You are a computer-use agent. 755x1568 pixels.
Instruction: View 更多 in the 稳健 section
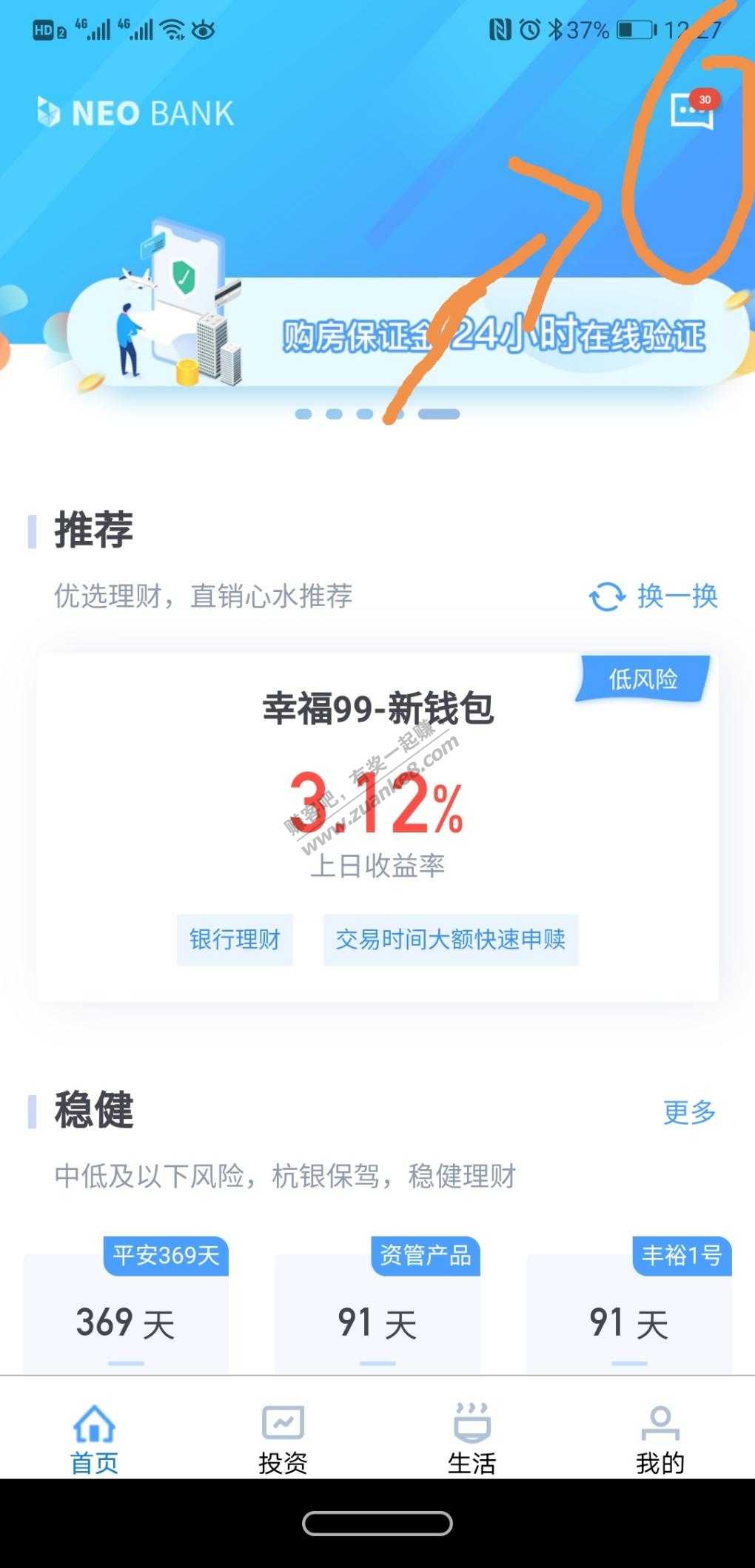pos(689,1111)
